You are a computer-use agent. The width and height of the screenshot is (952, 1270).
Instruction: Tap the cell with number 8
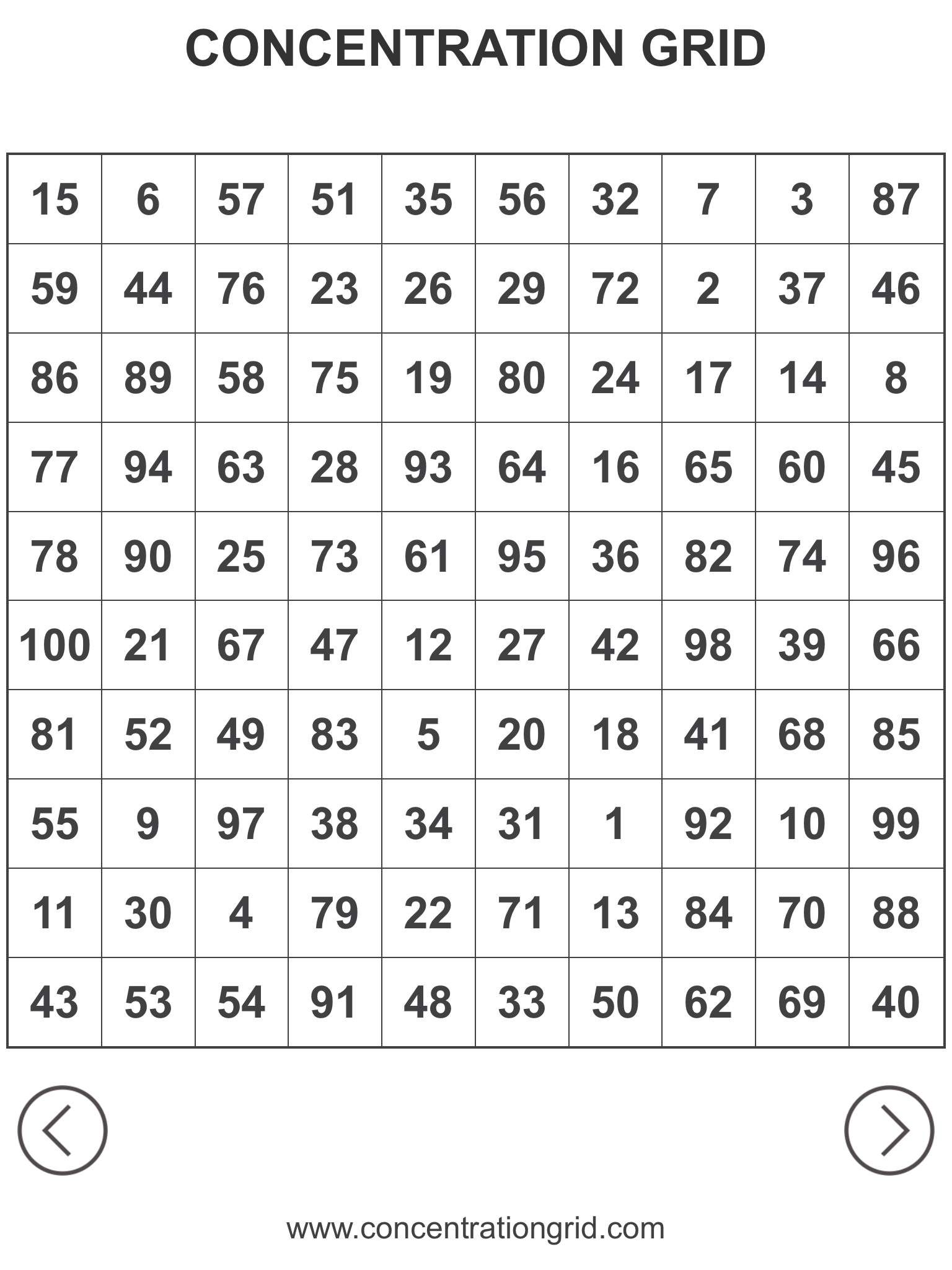896,378
